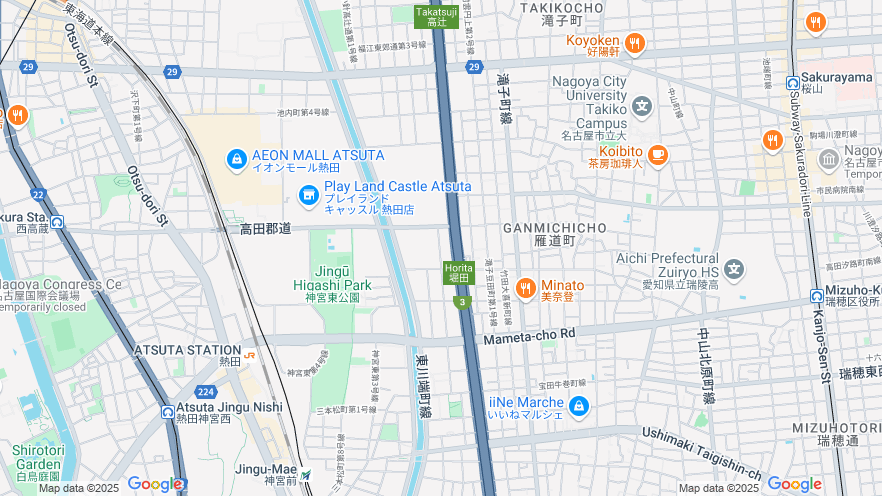The height and width of the screenshot is (496, 882).
Task: Open the Jingū Higashi Park label
Action: (332, 278)
